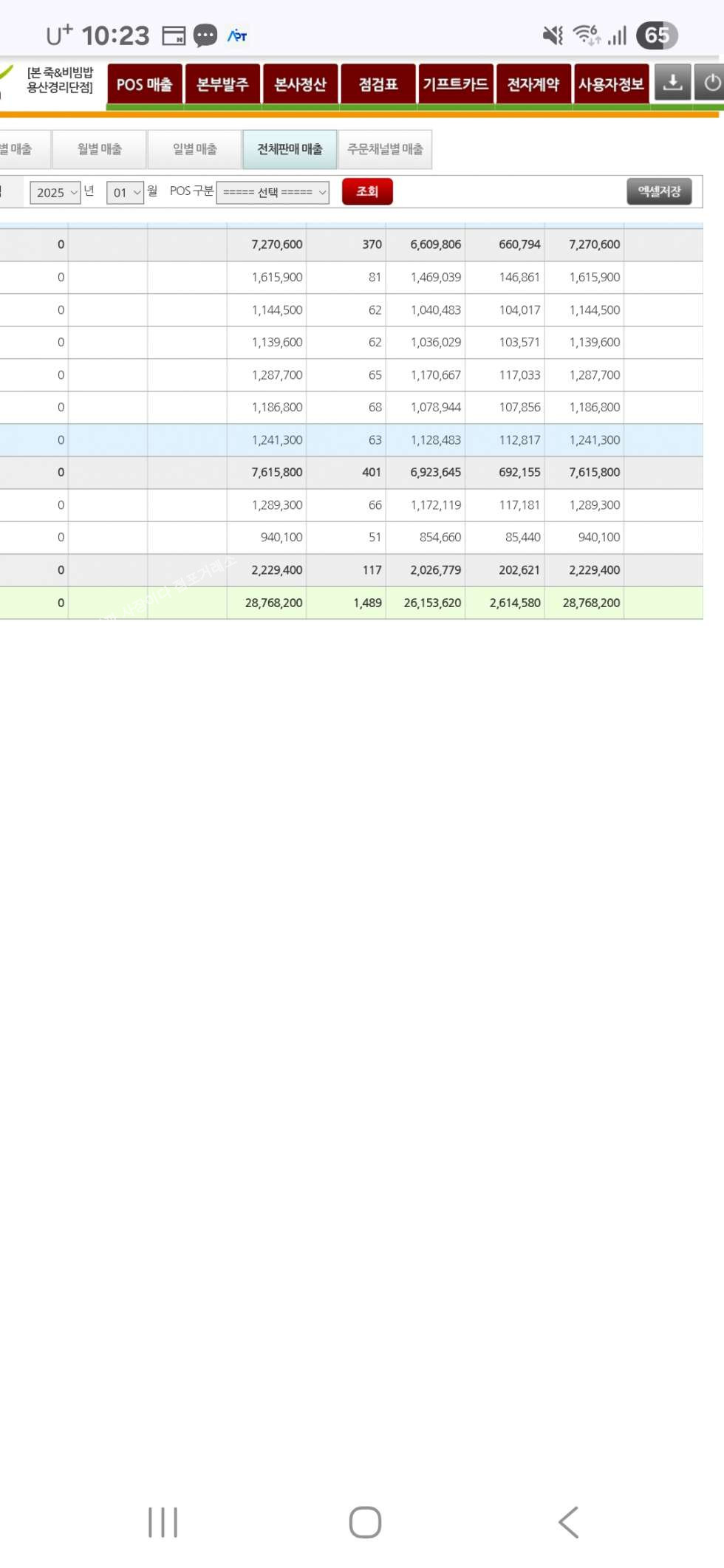
Task: Tap the download icon in header
Action: point(672,83)
